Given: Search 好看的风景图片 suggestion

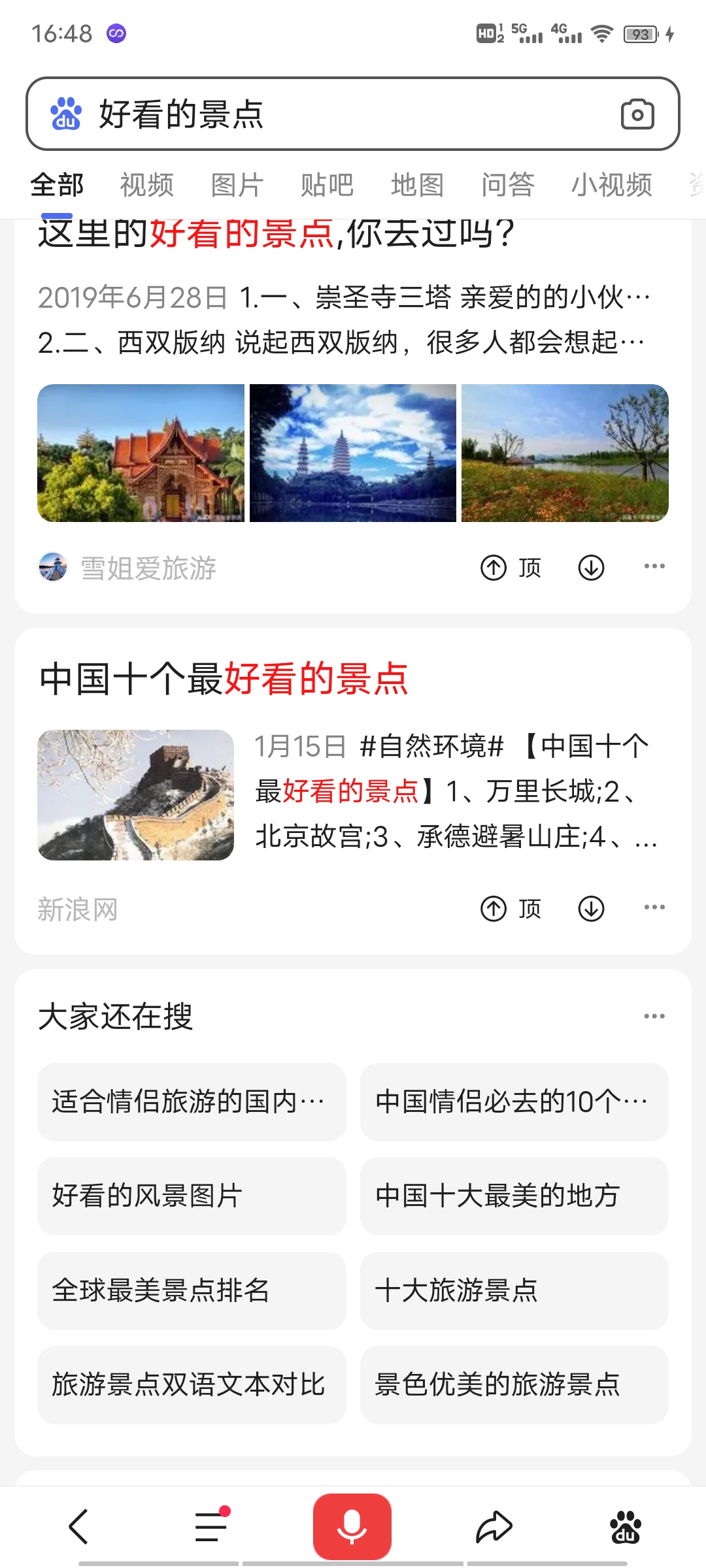Looking at the screenshot, I should (191, 1196).
